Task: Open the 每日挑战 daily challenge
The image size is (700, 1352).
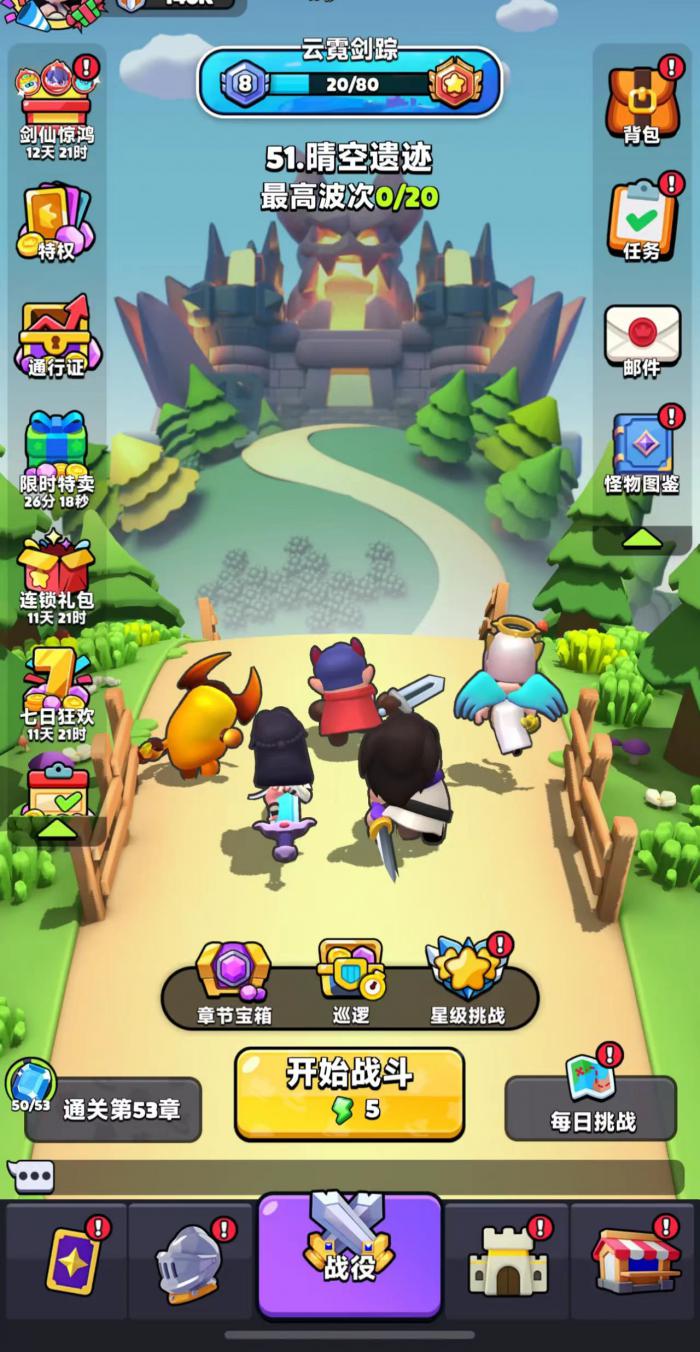Action: (x=591, y=1107)
